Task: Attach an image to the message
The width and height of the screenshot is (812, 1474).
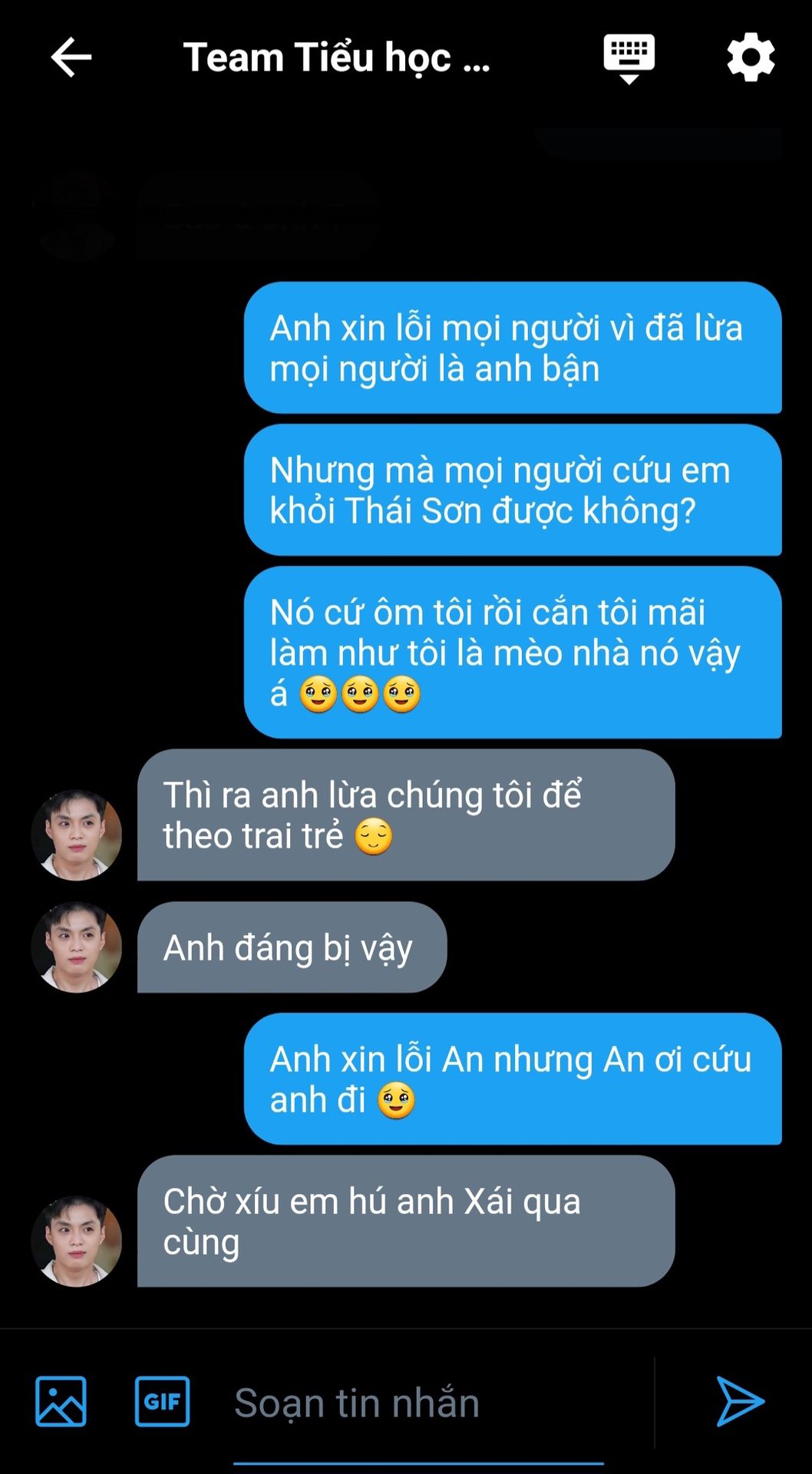Action: click(x=61, y=1401)
